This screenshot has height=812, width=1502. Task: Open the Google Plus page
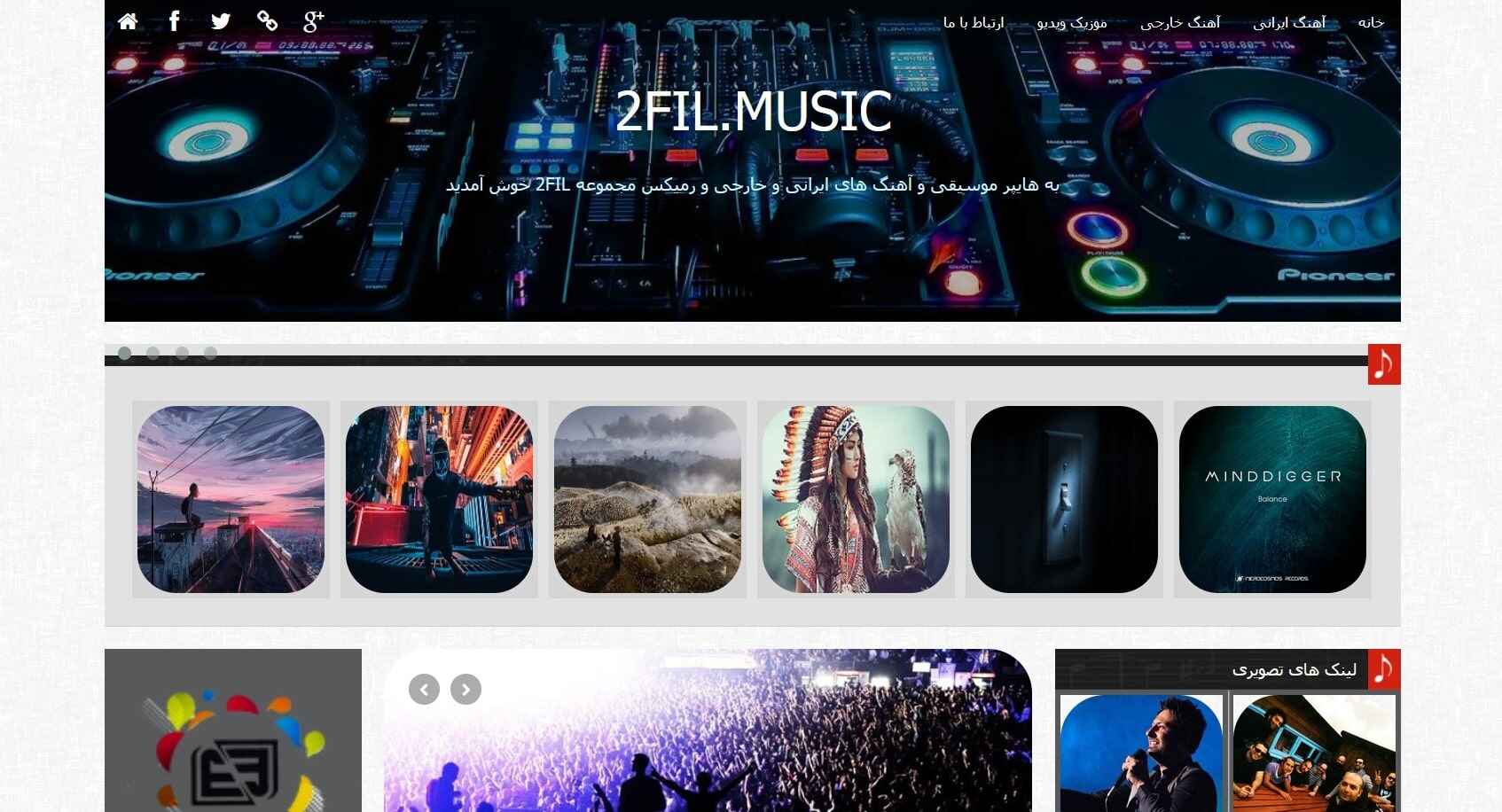click(313, 21)
